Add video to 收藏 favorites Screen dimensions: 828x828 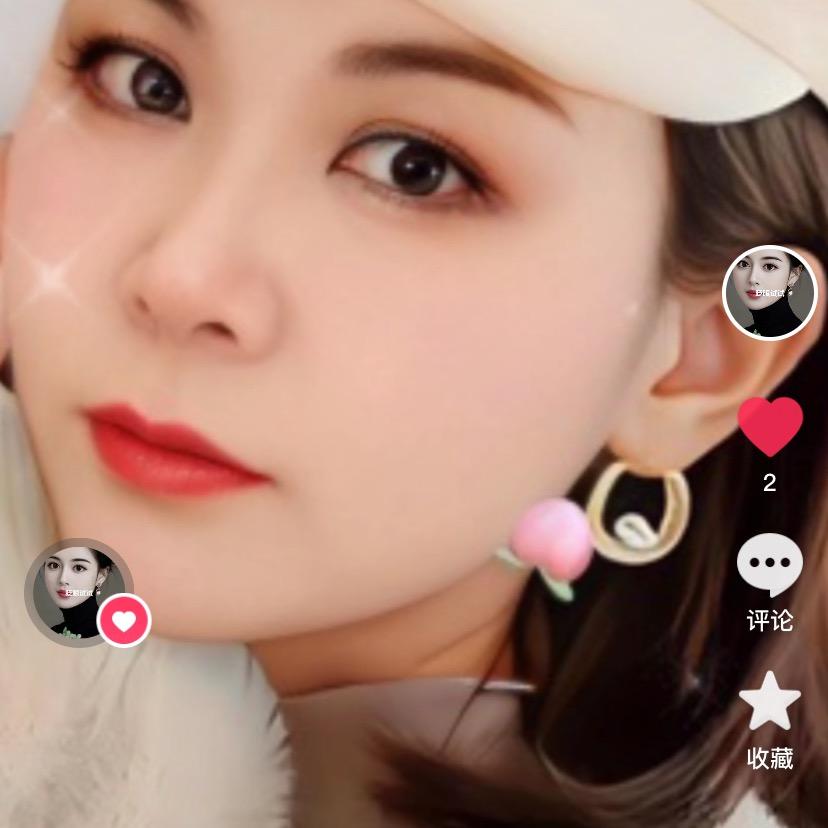770,703
